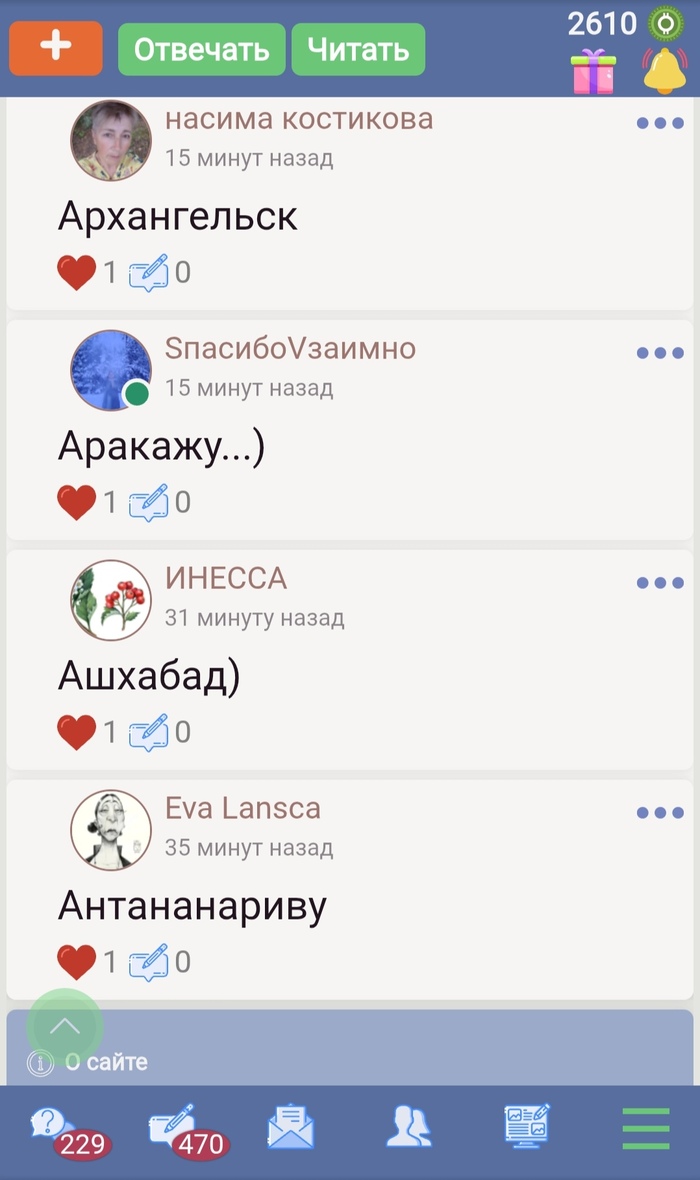Open the notifications bell
The height and width of the screenshot is (1180, 700).
[664, 71]
